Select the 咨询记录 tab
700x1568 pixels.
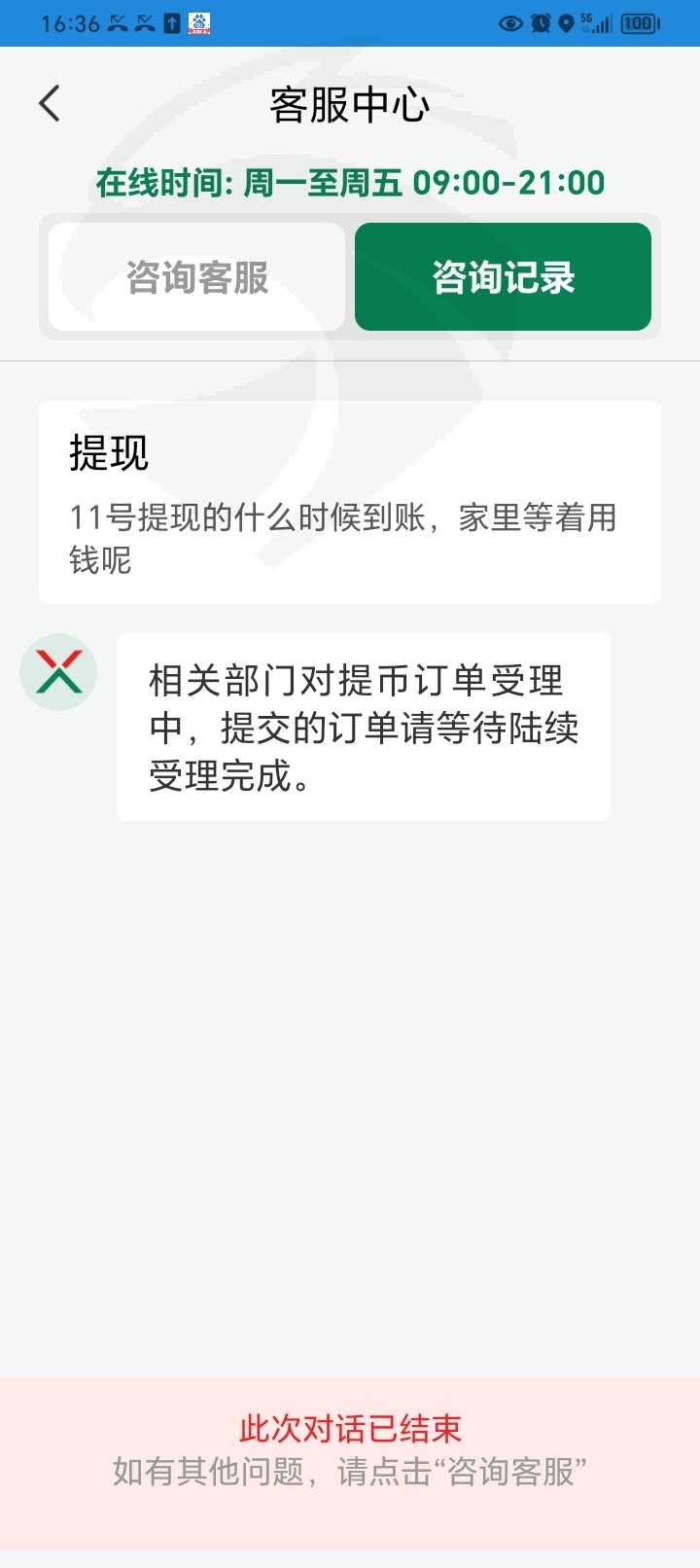pos(503,277)
